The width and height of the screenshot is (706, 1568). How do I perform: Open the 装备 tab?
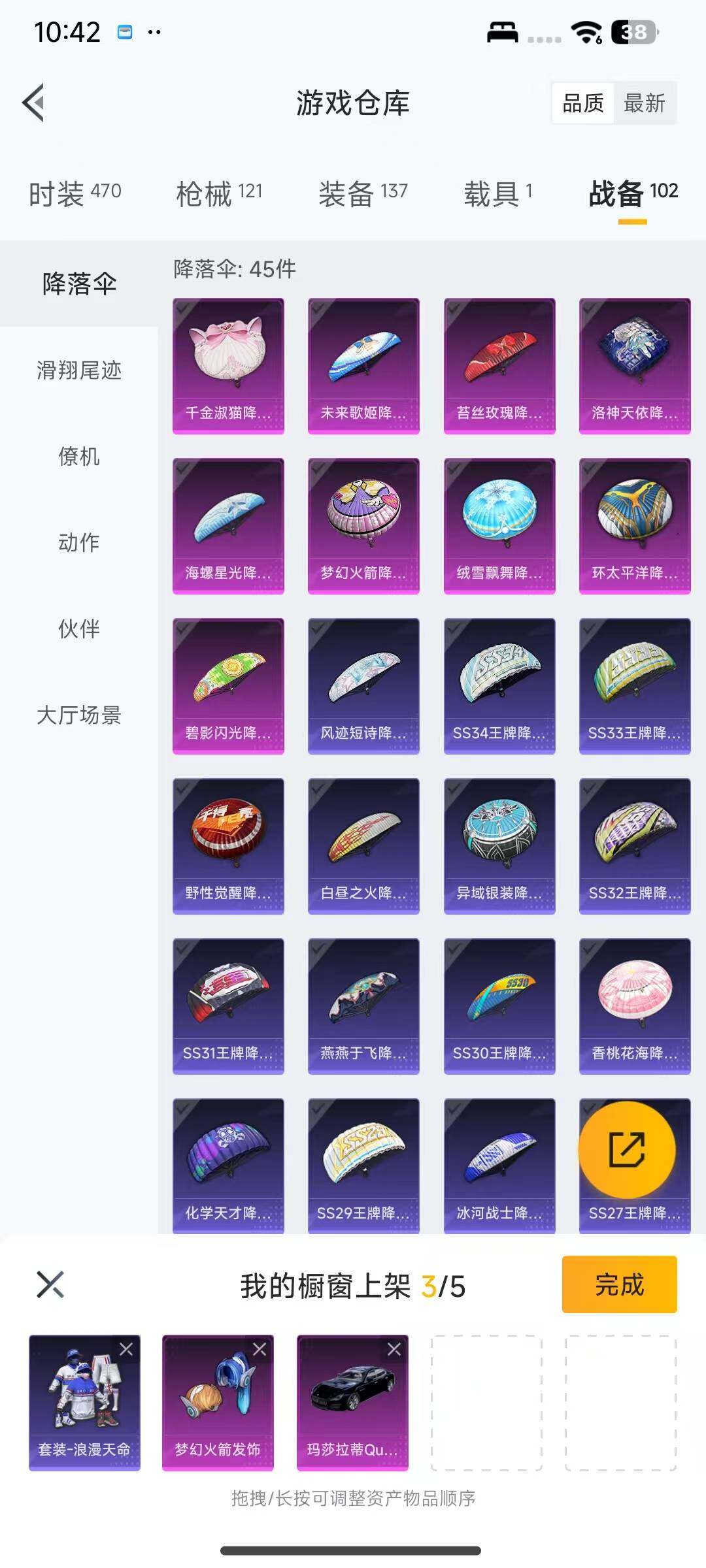coord(363,193)
